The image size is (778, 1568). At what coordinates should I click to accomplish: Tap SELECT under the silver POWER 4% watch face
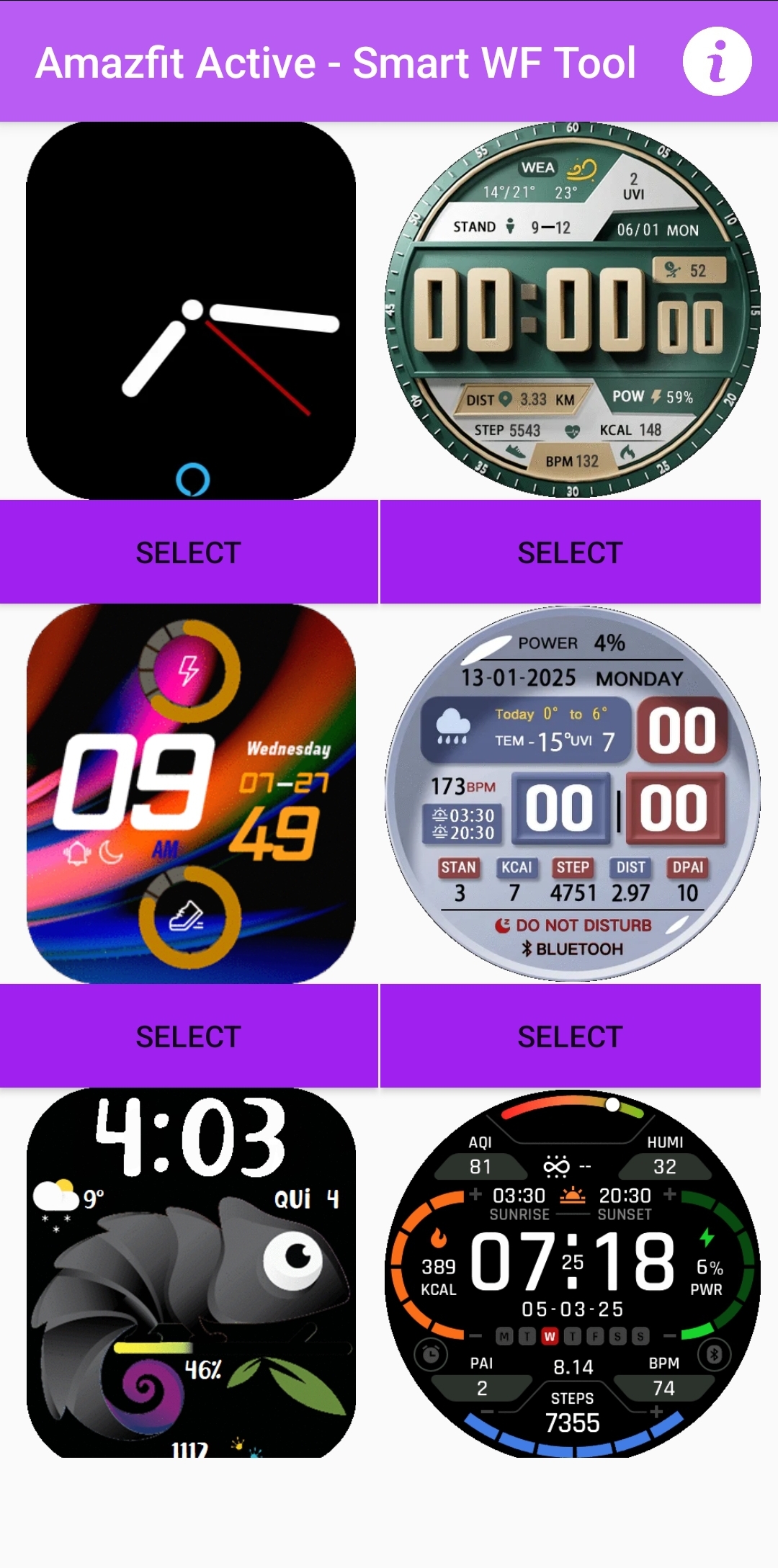point(570,1036)
